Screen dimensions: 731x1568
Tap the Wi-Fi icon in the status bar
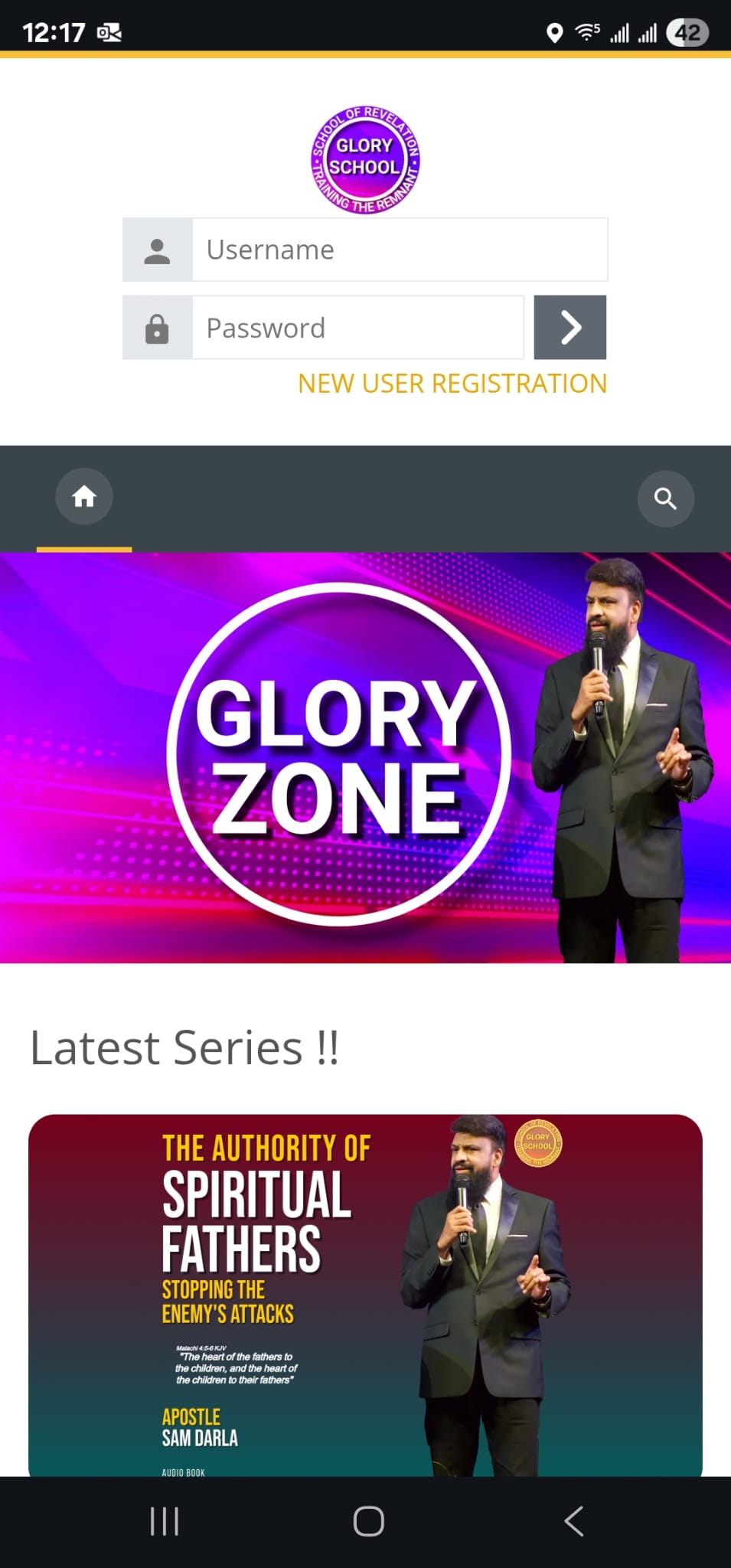click(x=586, y=32)
